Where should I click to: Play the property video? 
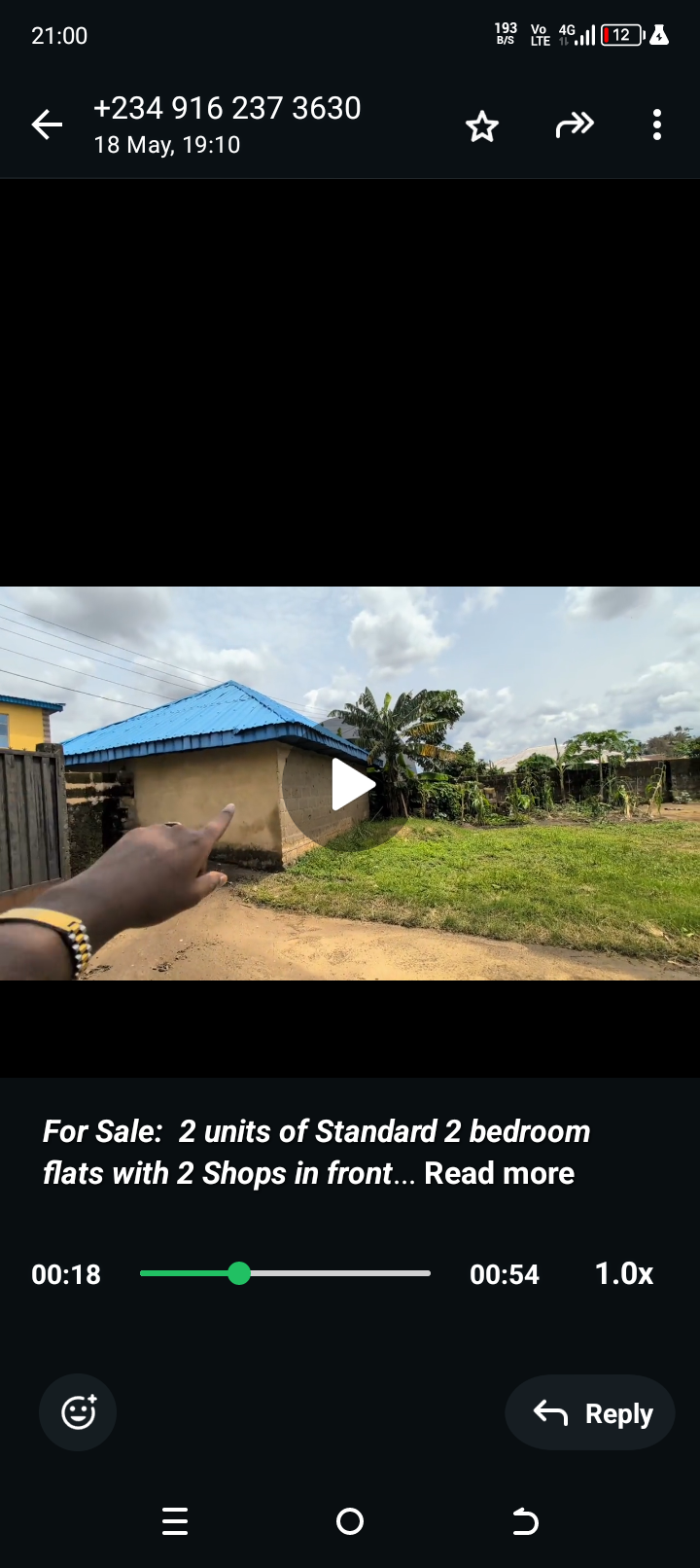[349, 784]
